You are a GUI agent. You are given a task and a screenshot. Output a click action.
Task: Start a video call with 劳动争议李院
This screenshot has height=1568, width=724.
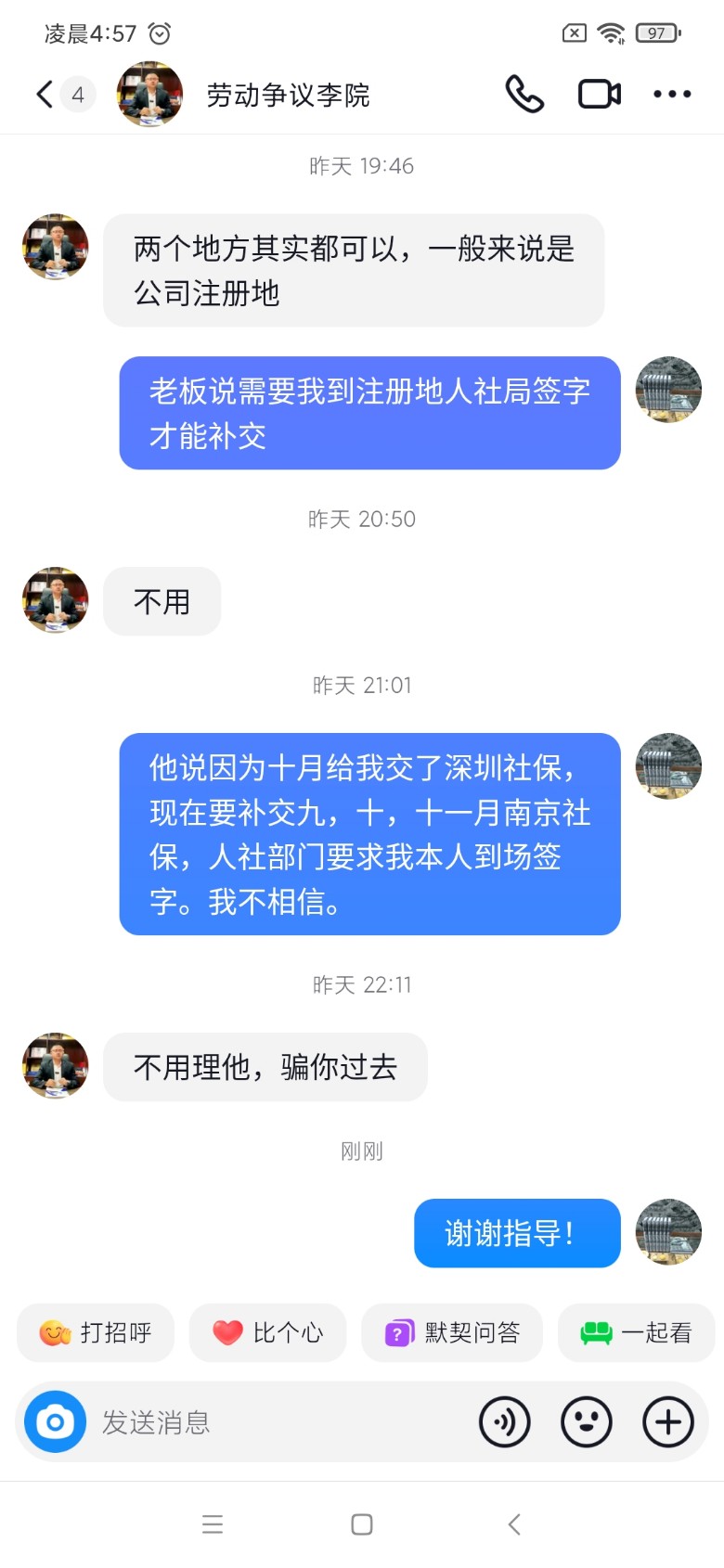600,94
